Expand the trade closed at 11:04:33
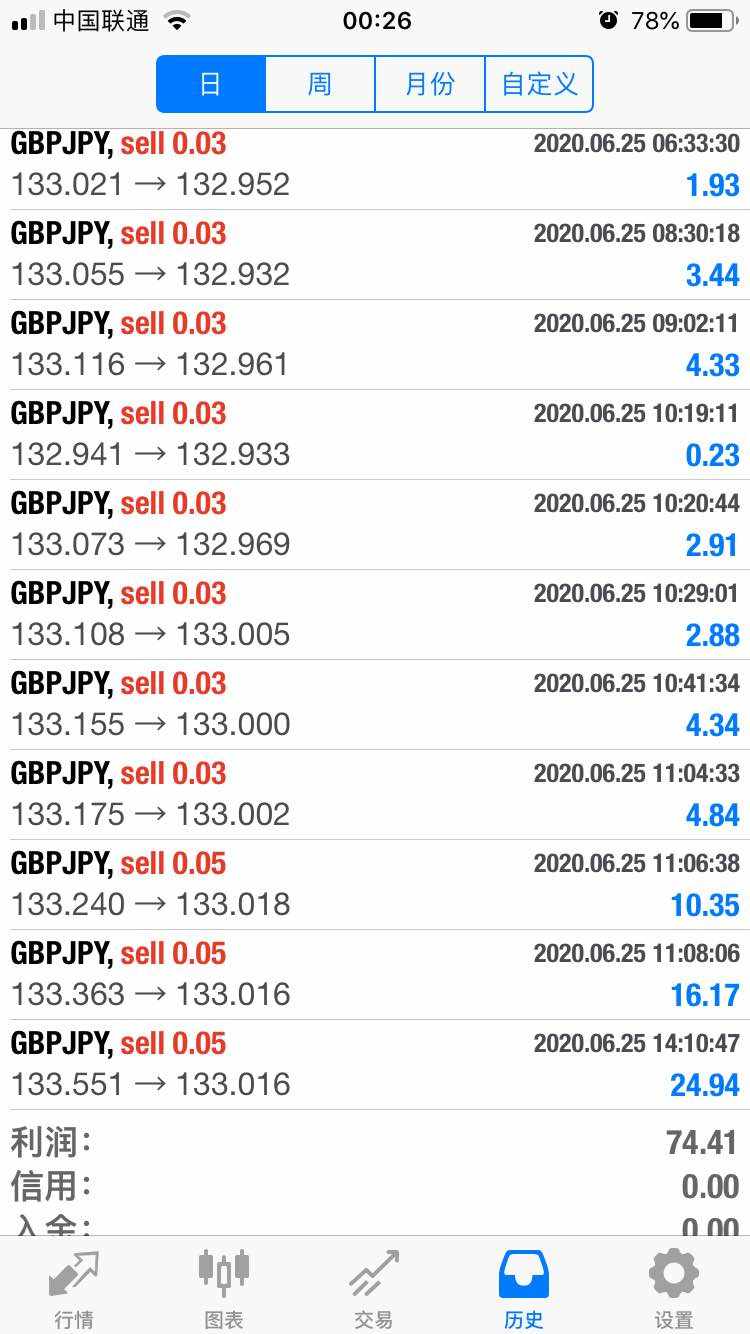Screen dimensions: 750x1334 (375, 794)
